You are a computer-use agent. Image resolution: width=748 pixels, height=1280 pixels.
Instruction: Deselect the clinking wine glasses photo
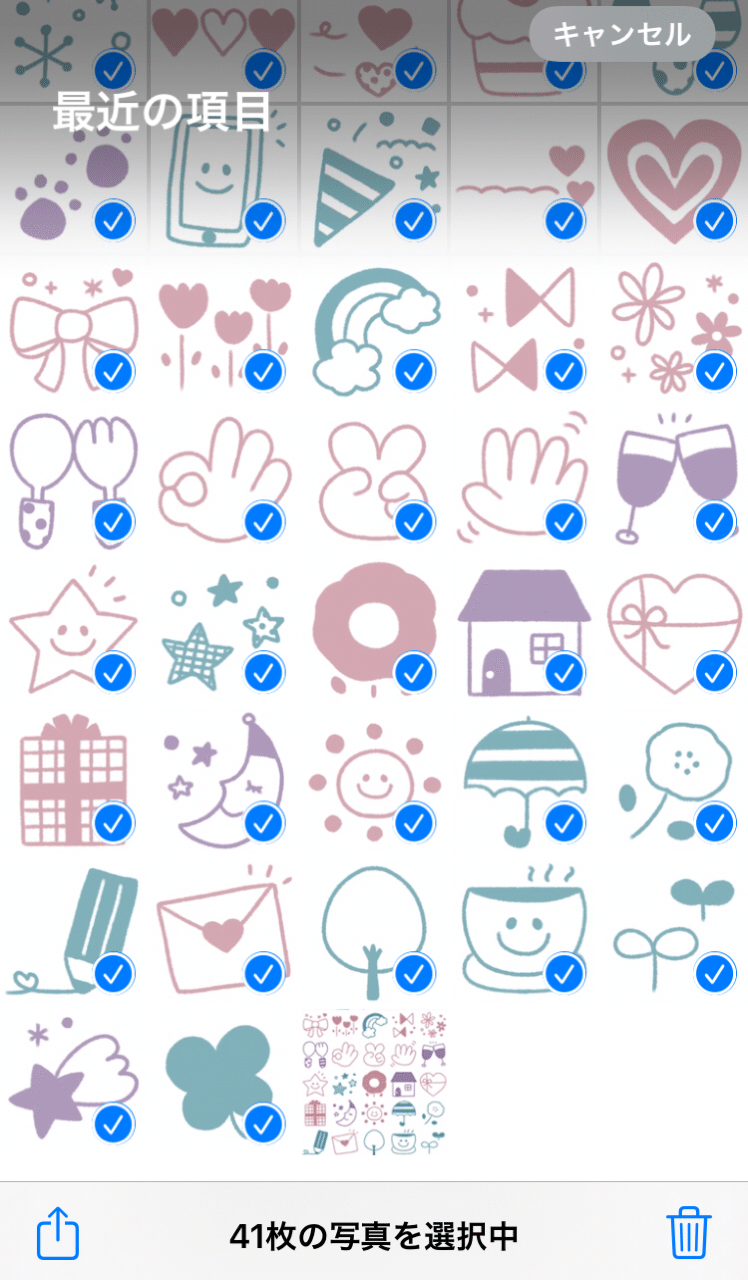(x=674, y=482)
